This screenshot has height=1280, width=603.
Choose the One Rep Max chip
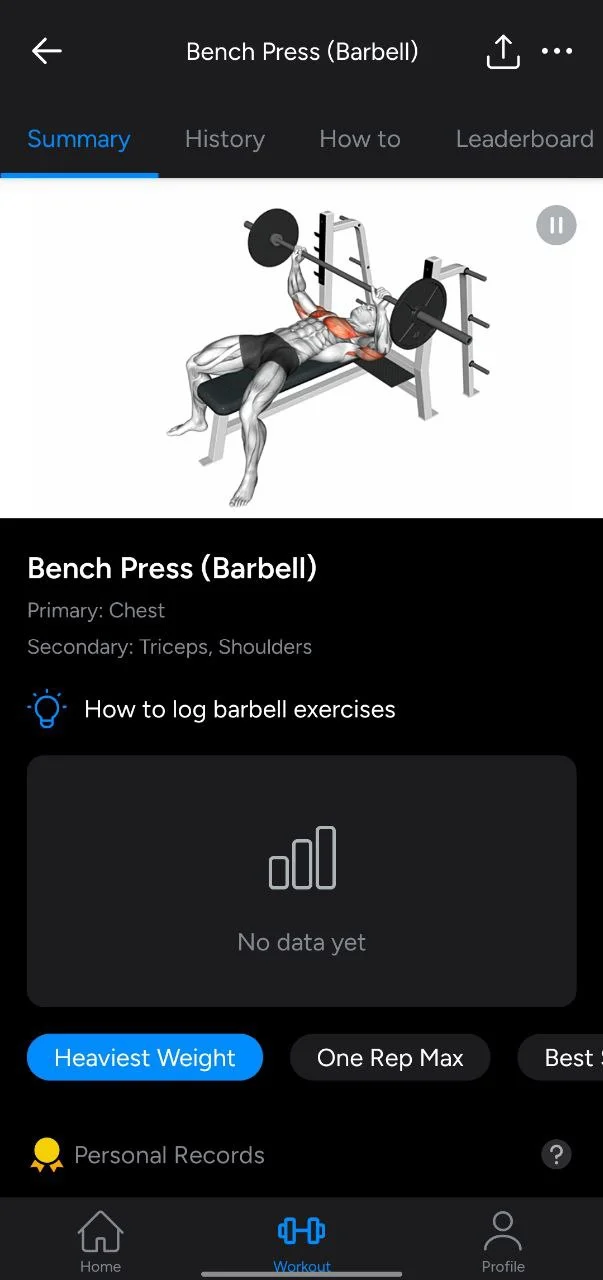coord(390,1058)
